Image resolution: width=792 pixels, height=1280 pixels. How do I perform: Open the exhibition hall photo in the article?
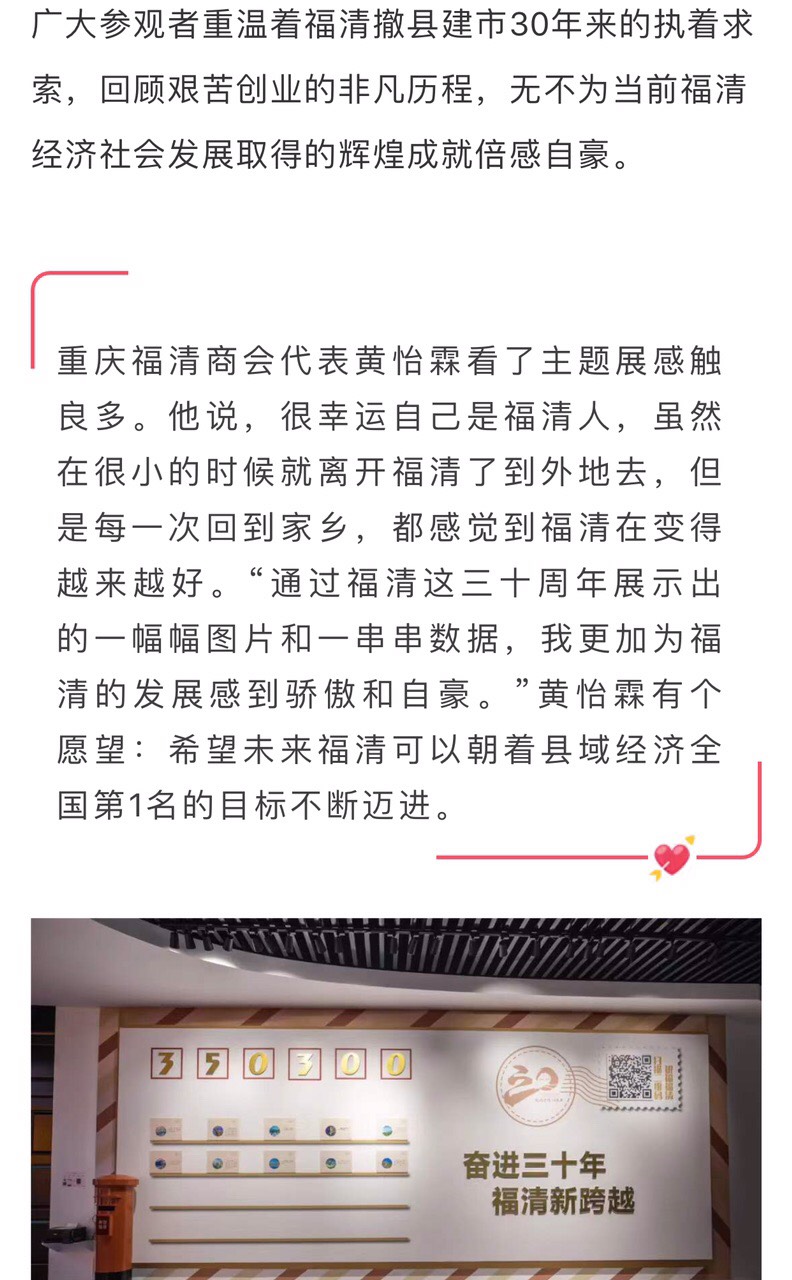[x=396, y=1098]
